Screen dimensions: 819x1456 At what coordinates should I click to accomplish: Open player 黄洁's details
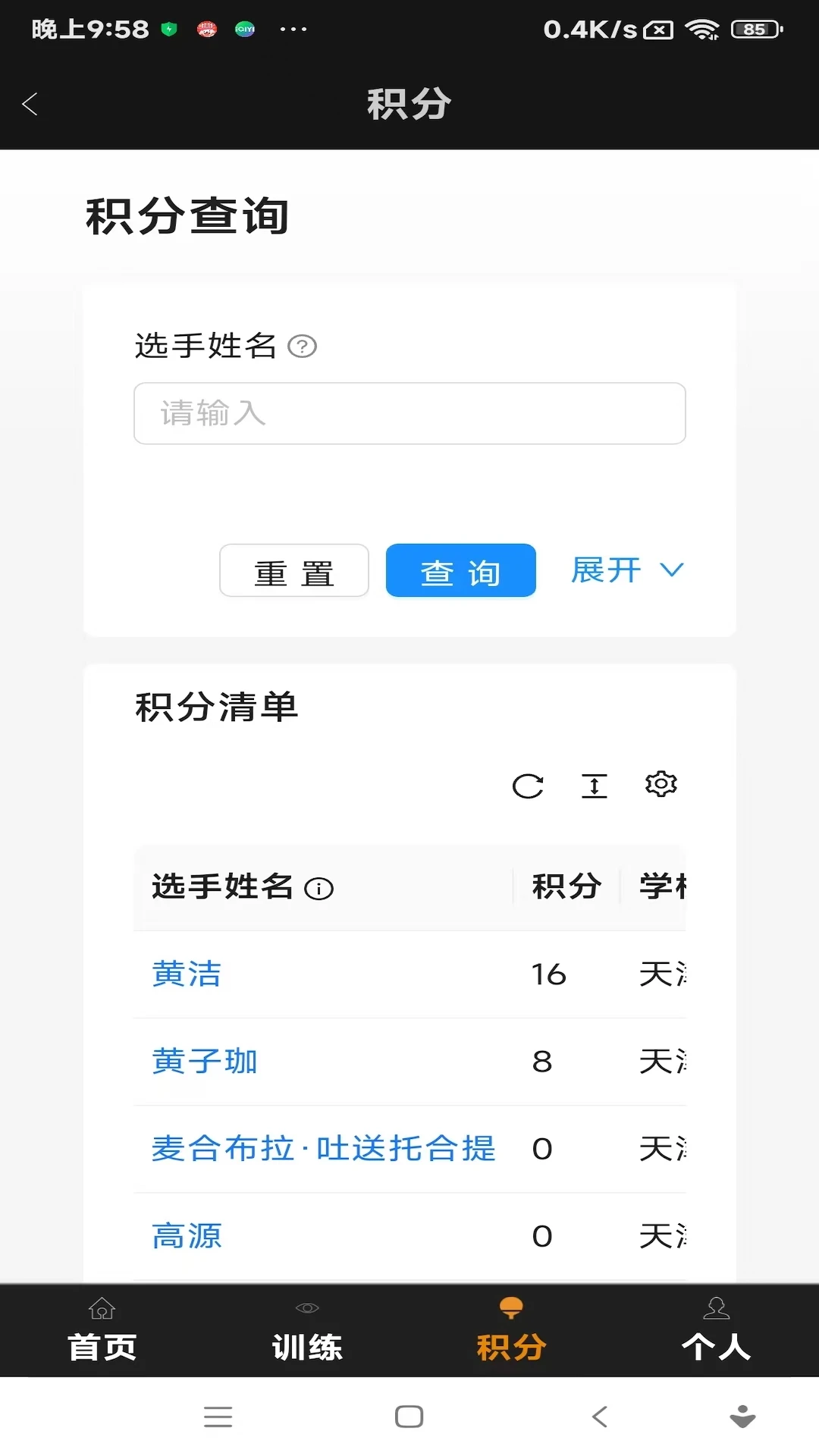(x=187, y=974)
